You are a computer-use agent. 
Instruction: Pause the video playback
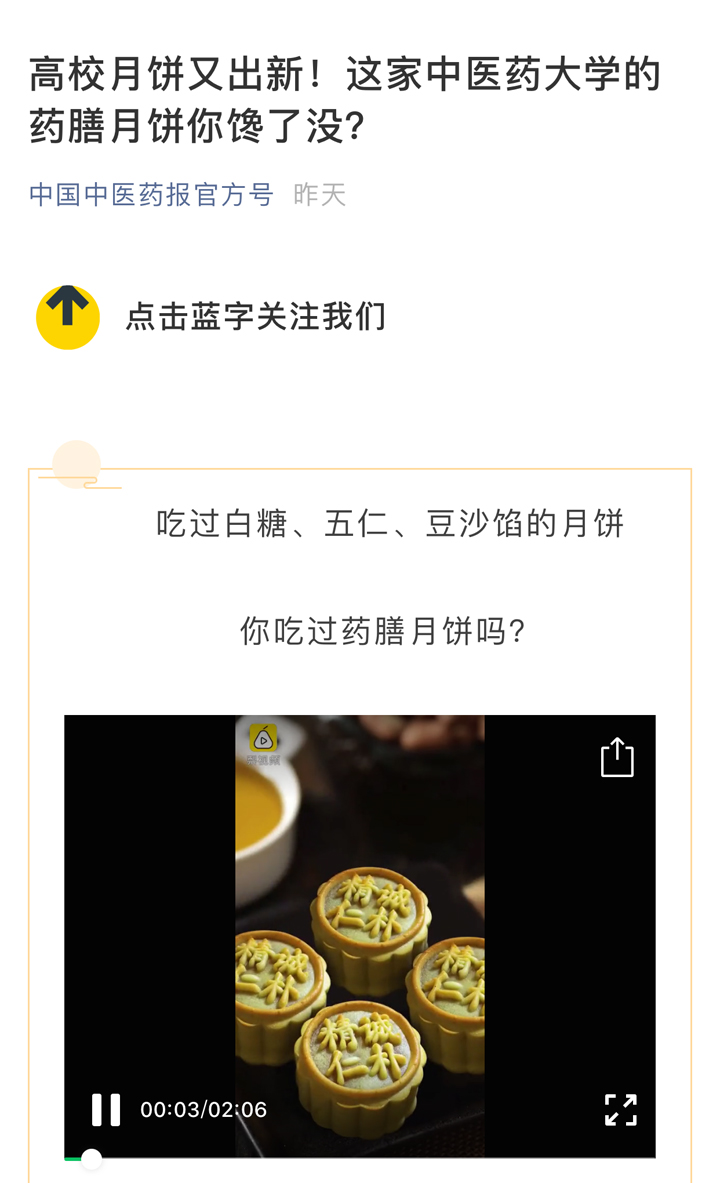click(106, 1109)
